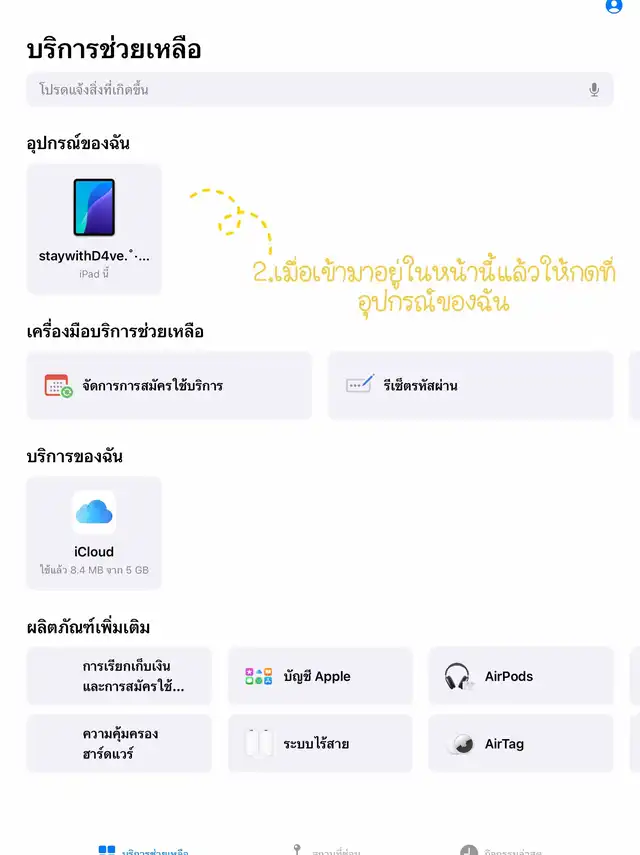This screenshot has height=855, width=640.
Task: Select รีเซ็ตรหัสผ่าน to reset password
Action: coord(470,385)
